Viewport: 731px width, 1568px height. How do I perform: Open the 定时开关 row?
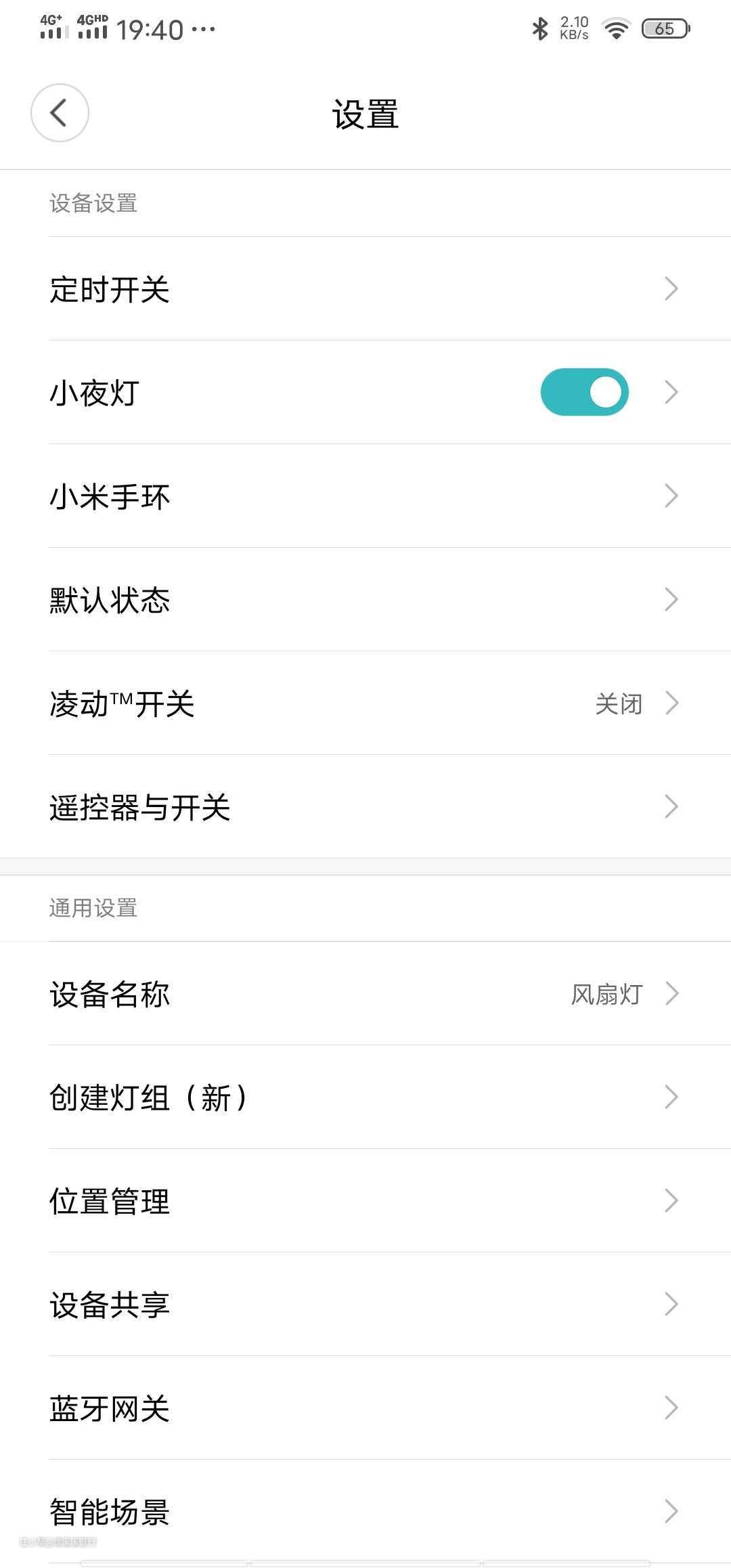click(x=365, y=289)
